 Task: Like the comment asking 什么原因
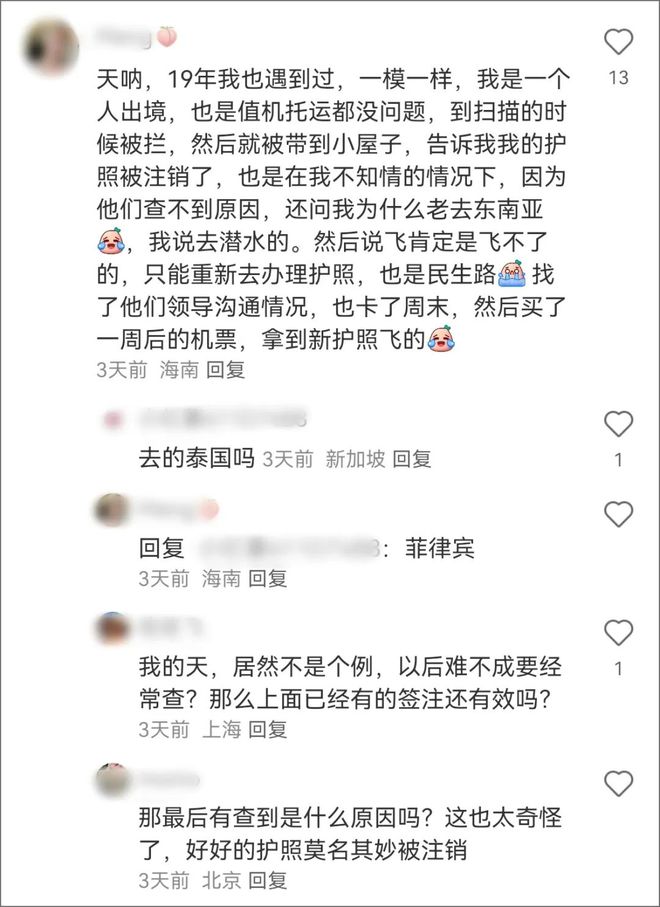click(619, 783)
